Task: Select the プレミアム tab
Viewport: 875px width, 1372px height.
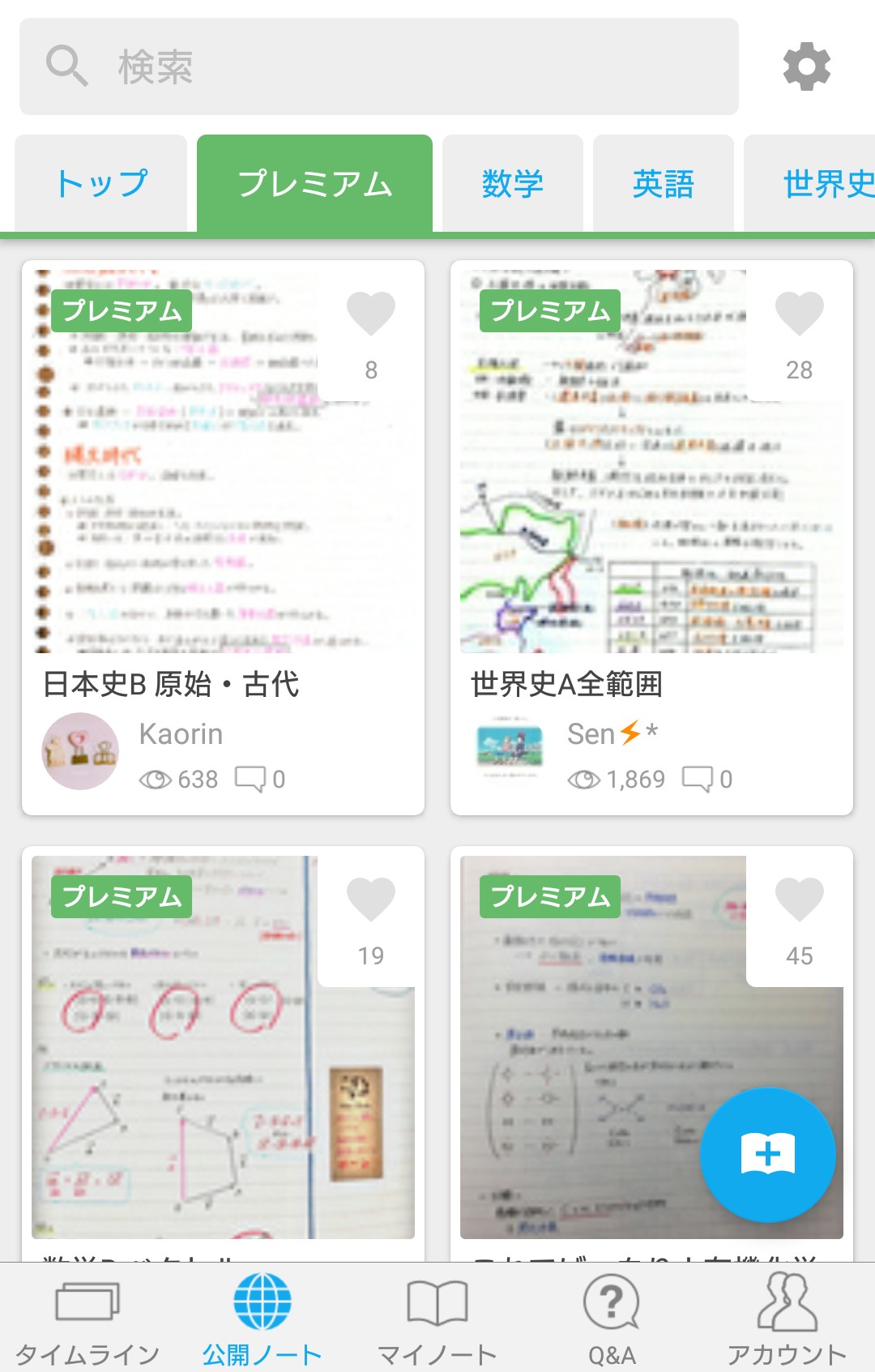Action: (x=314, y=183)
